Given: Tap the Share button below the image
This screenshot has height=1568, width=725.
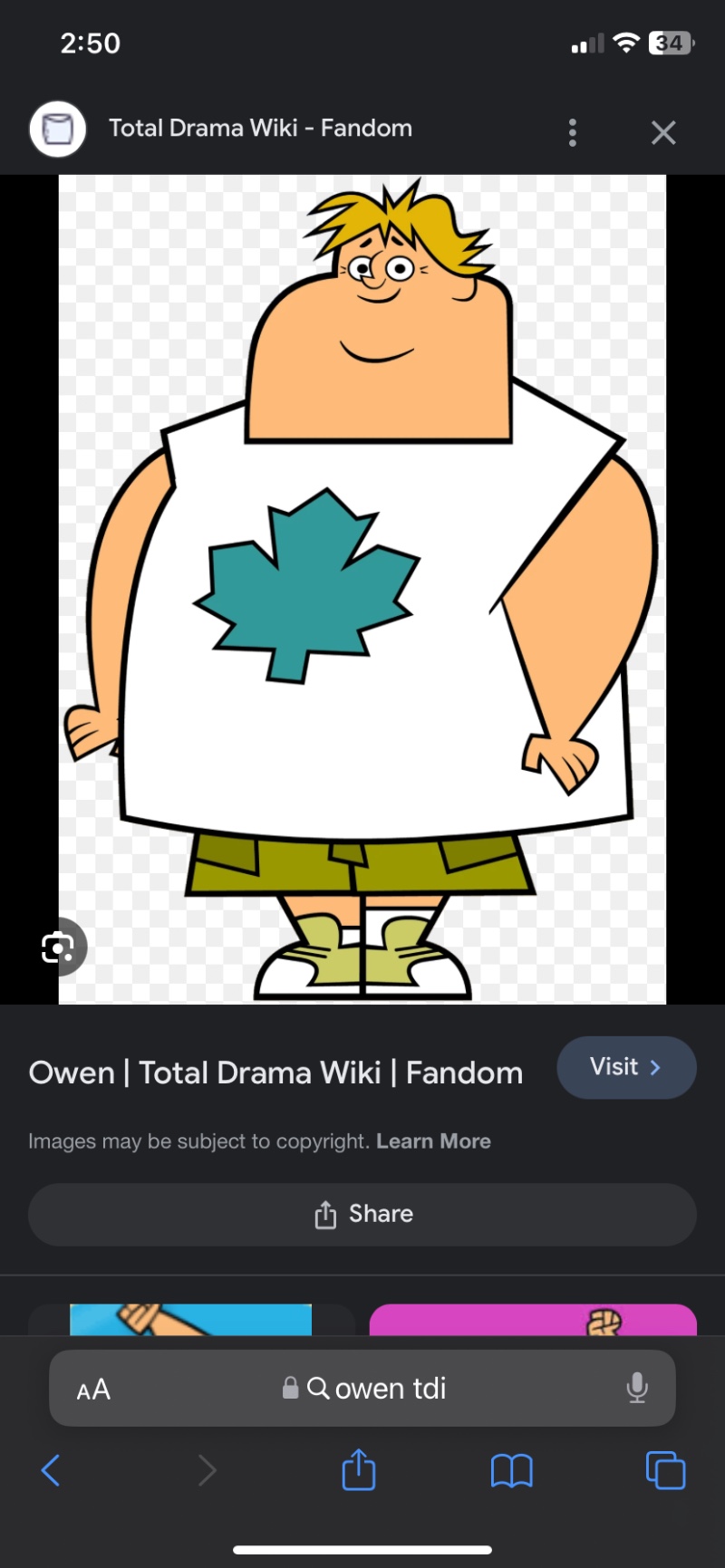Looking at the screenshot, I should 362,1214.
